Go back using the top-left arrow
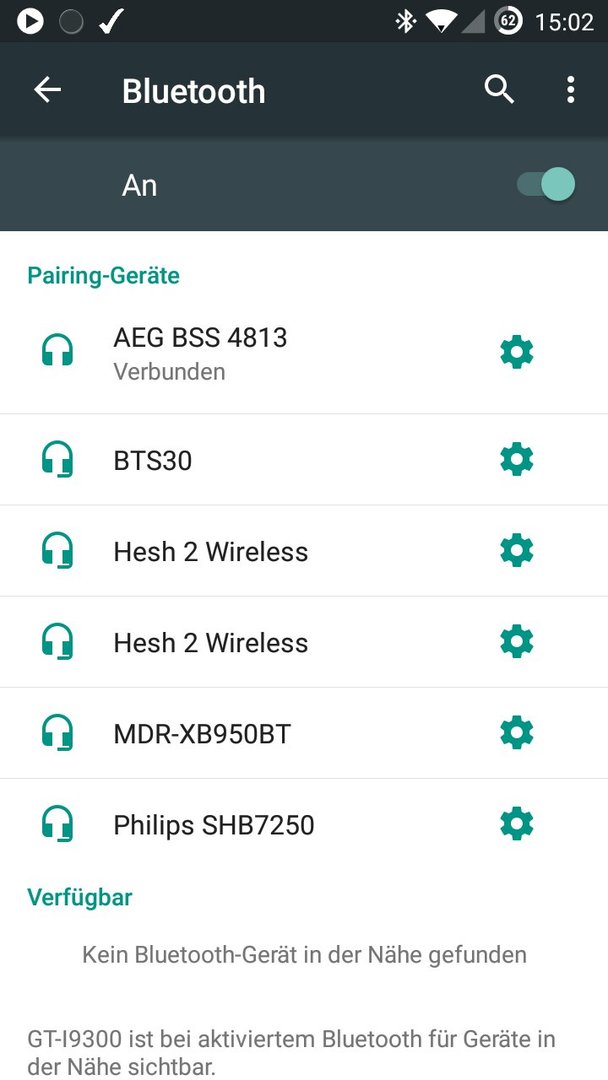 click(48, 90)
